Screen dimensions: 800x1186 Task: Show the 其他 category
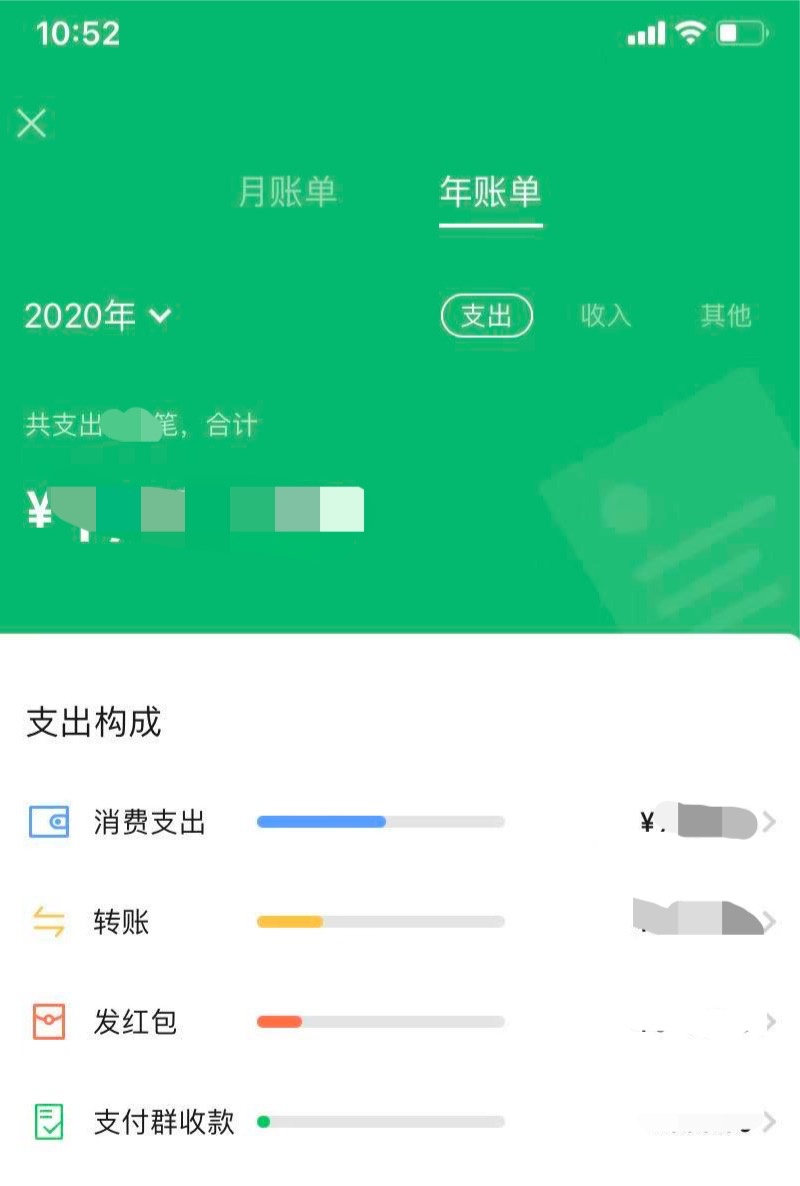tap(725, 316)
